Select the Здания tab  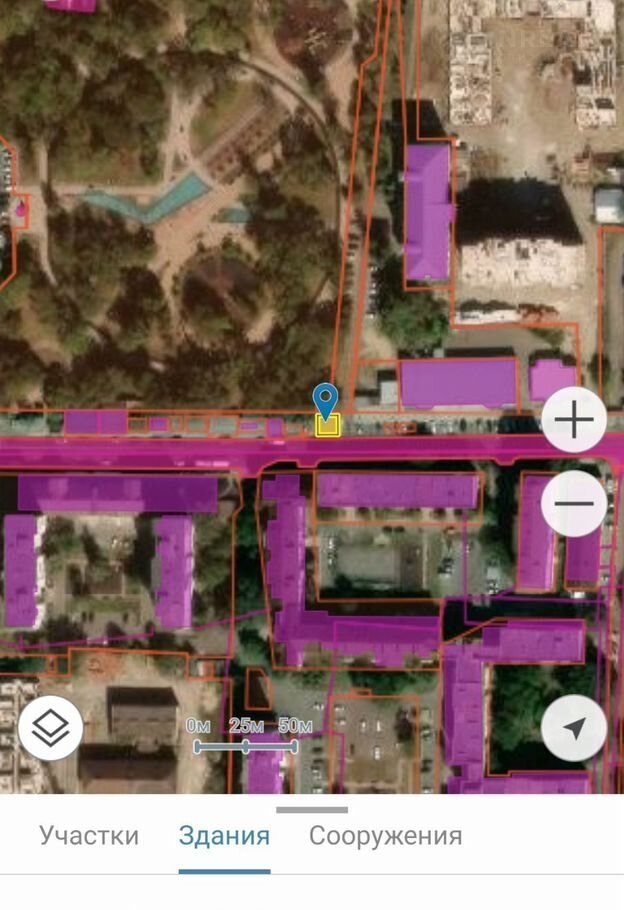(x=224, y=836)
